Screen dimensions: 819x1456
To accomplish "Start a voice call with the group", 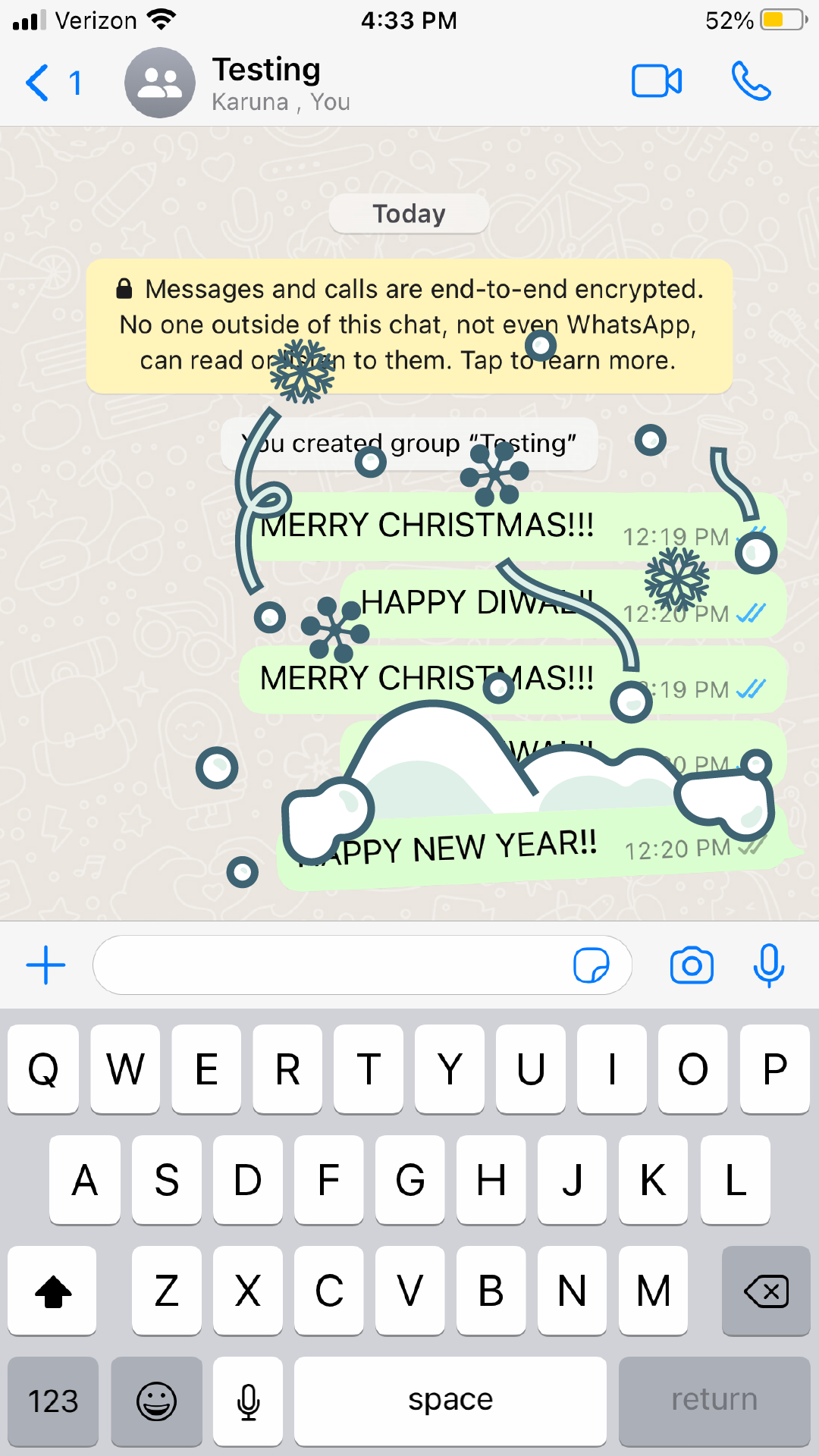I will tap(751, 82).
